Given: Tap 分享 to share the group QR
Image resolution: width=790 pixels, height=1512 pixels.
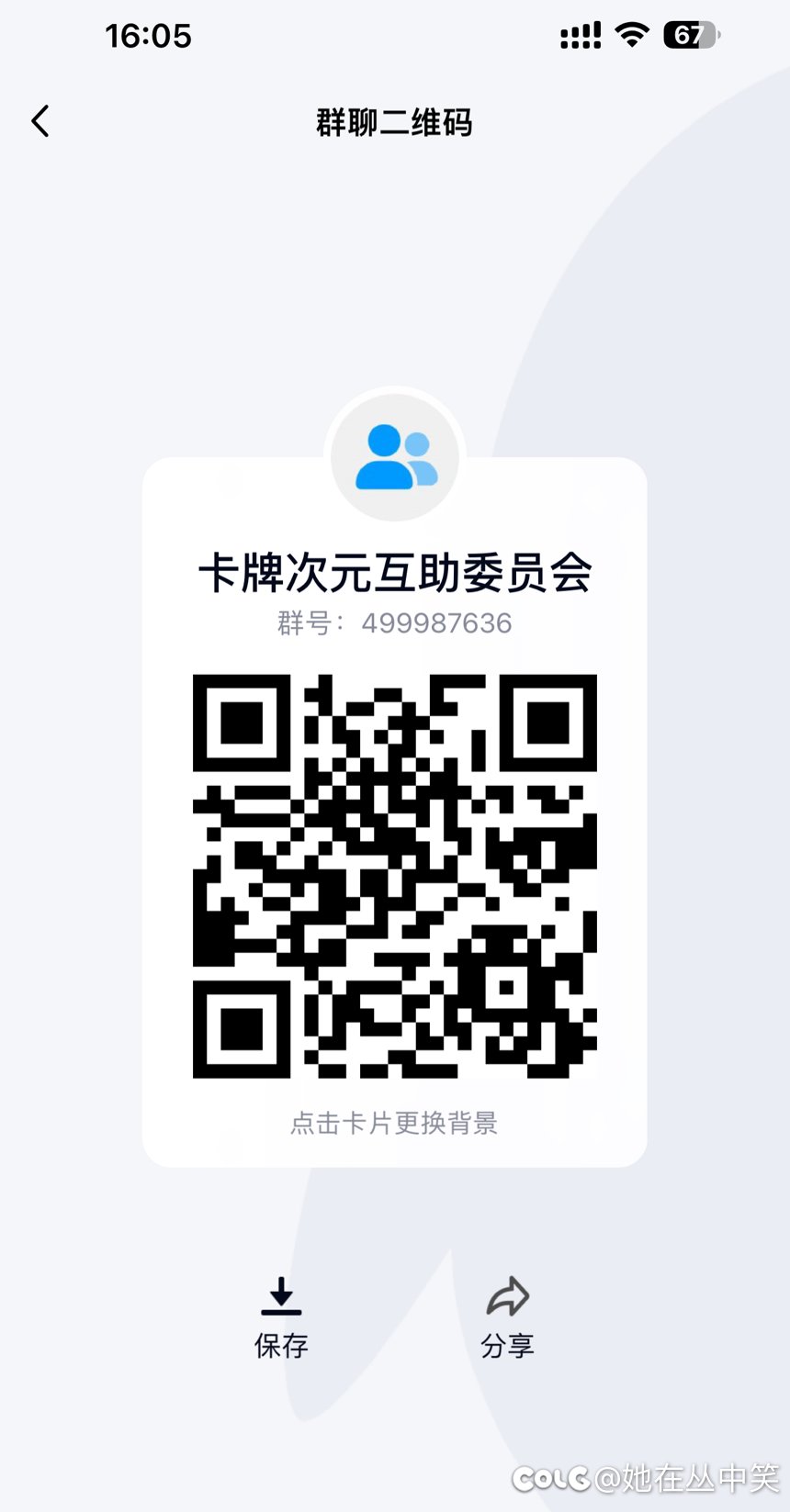Looking at the screenshot, I should click(x=507, y=1346).
